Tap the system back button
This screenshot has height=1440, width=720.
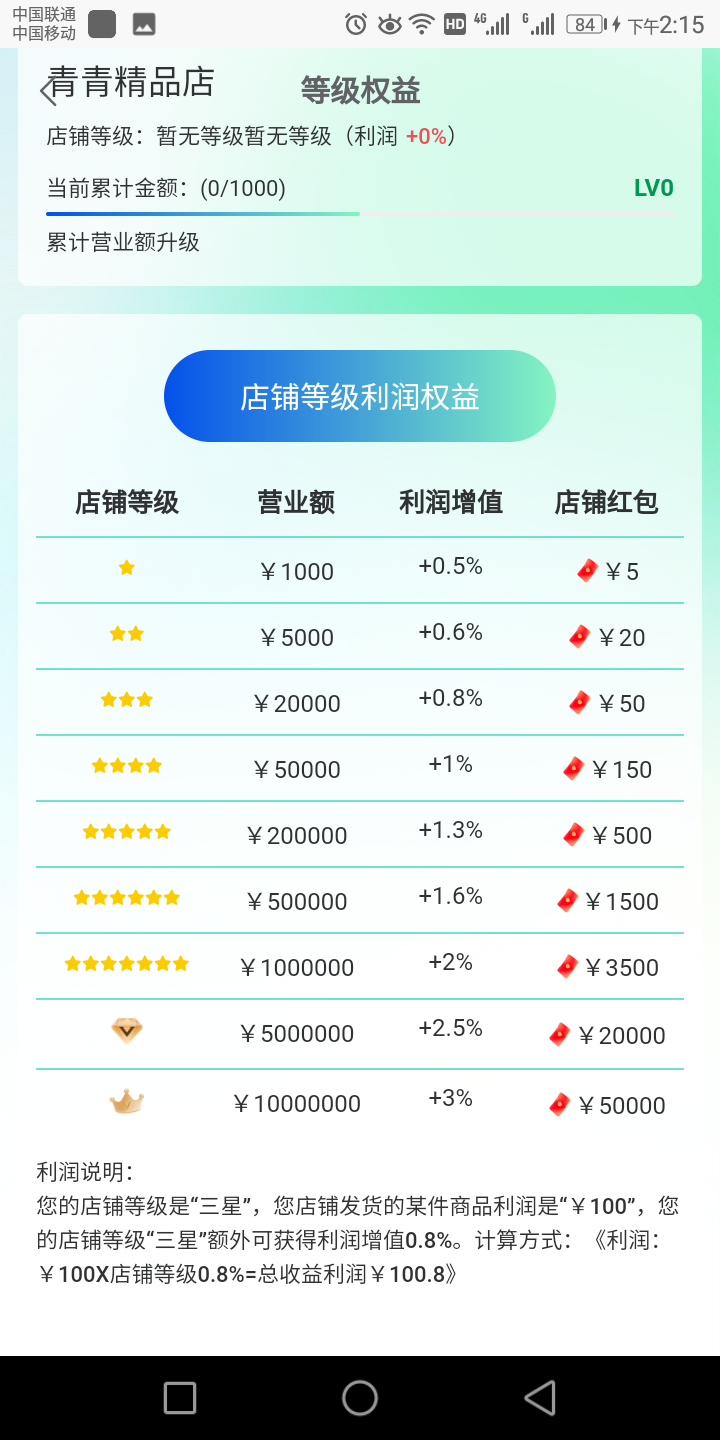(x=540, y=1397)
